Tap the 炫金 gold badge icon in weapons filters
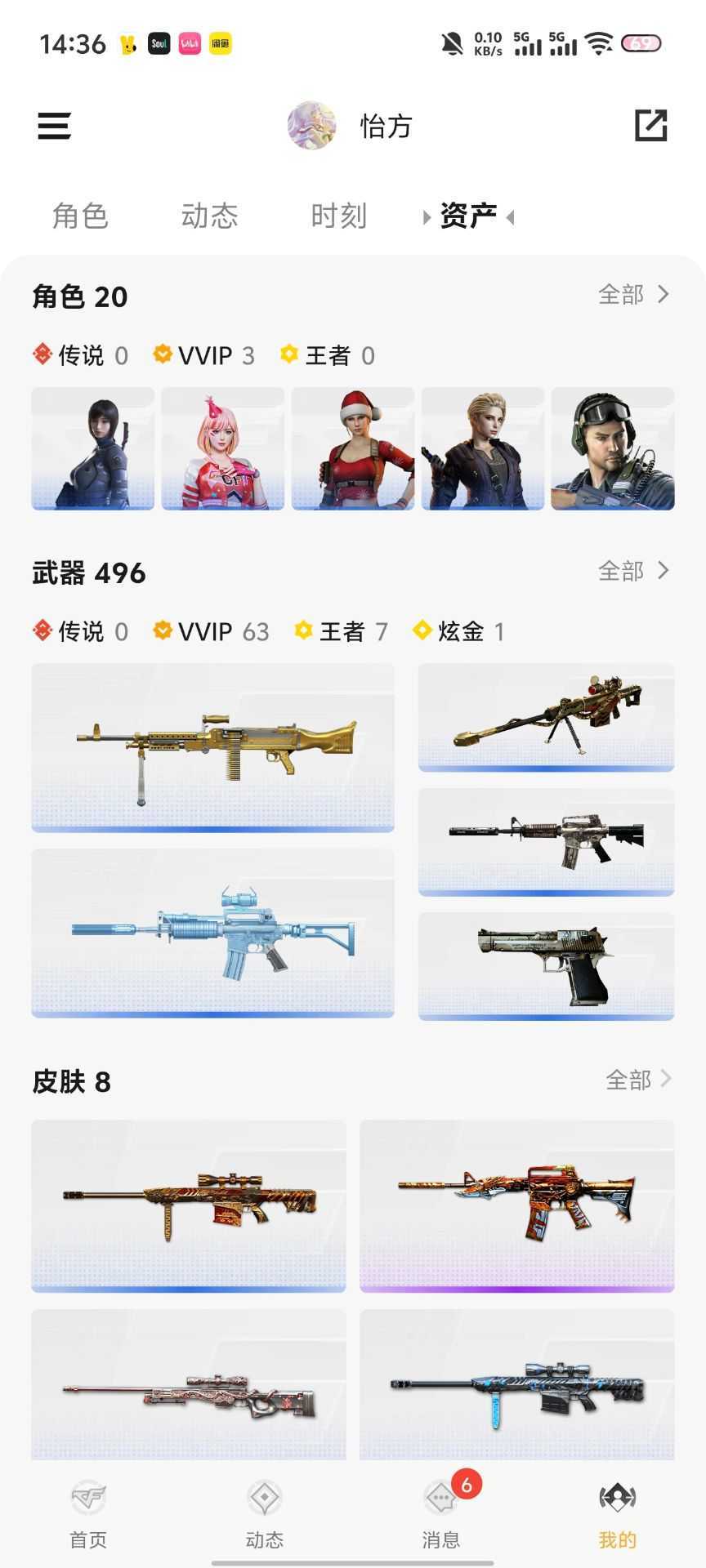Viewport: 706px width, 1568px height. click(x=422, y=630)
